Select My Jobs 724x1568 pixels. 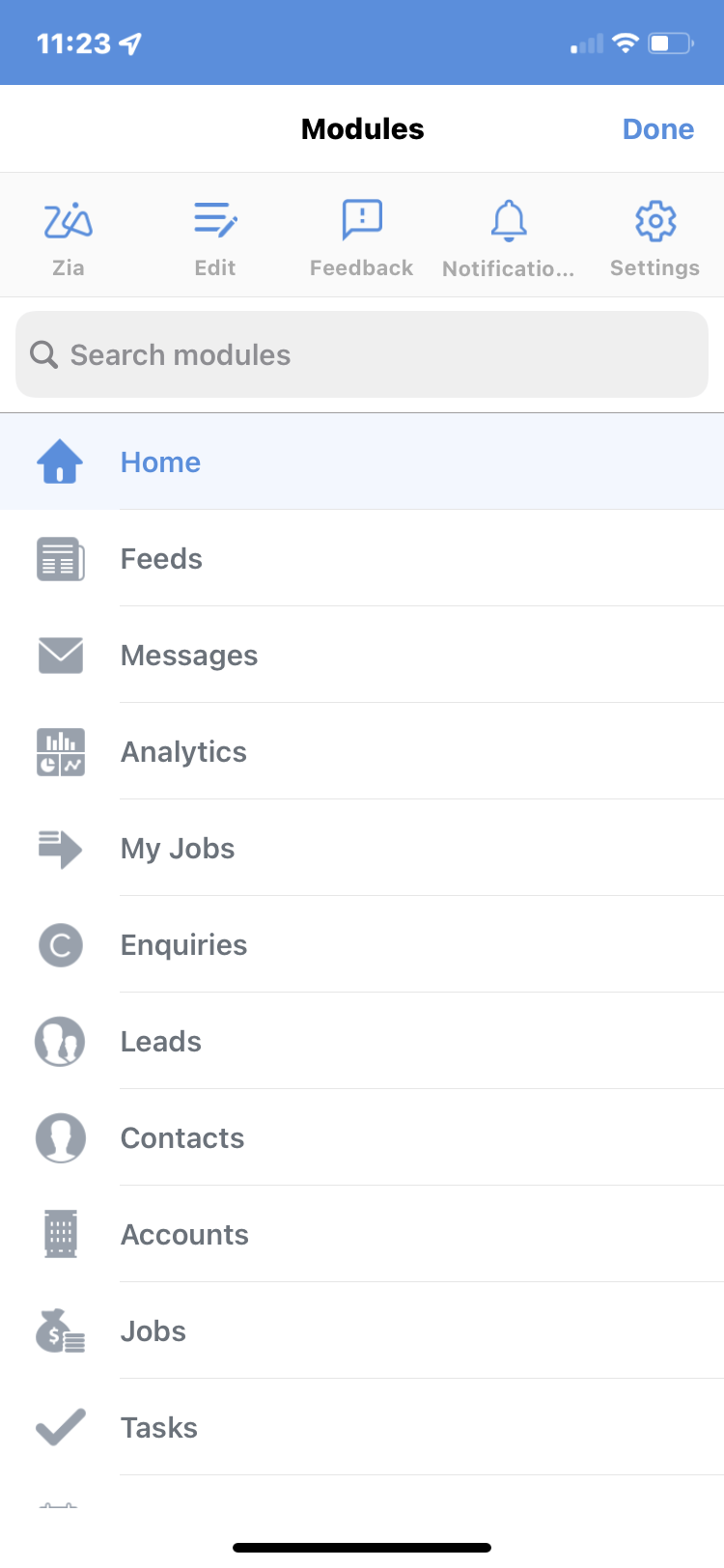tap(362, 848)
